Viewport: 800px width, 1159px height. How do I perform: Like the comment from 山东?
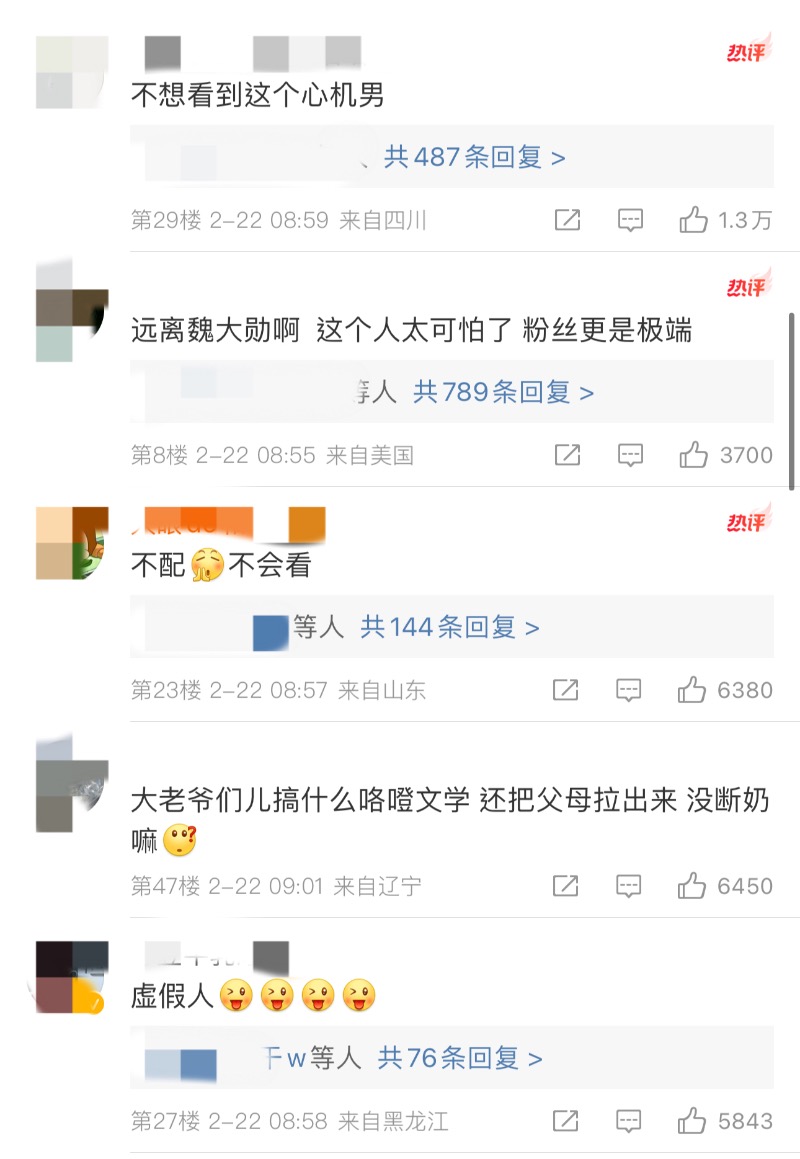click(x=692, y=690)
